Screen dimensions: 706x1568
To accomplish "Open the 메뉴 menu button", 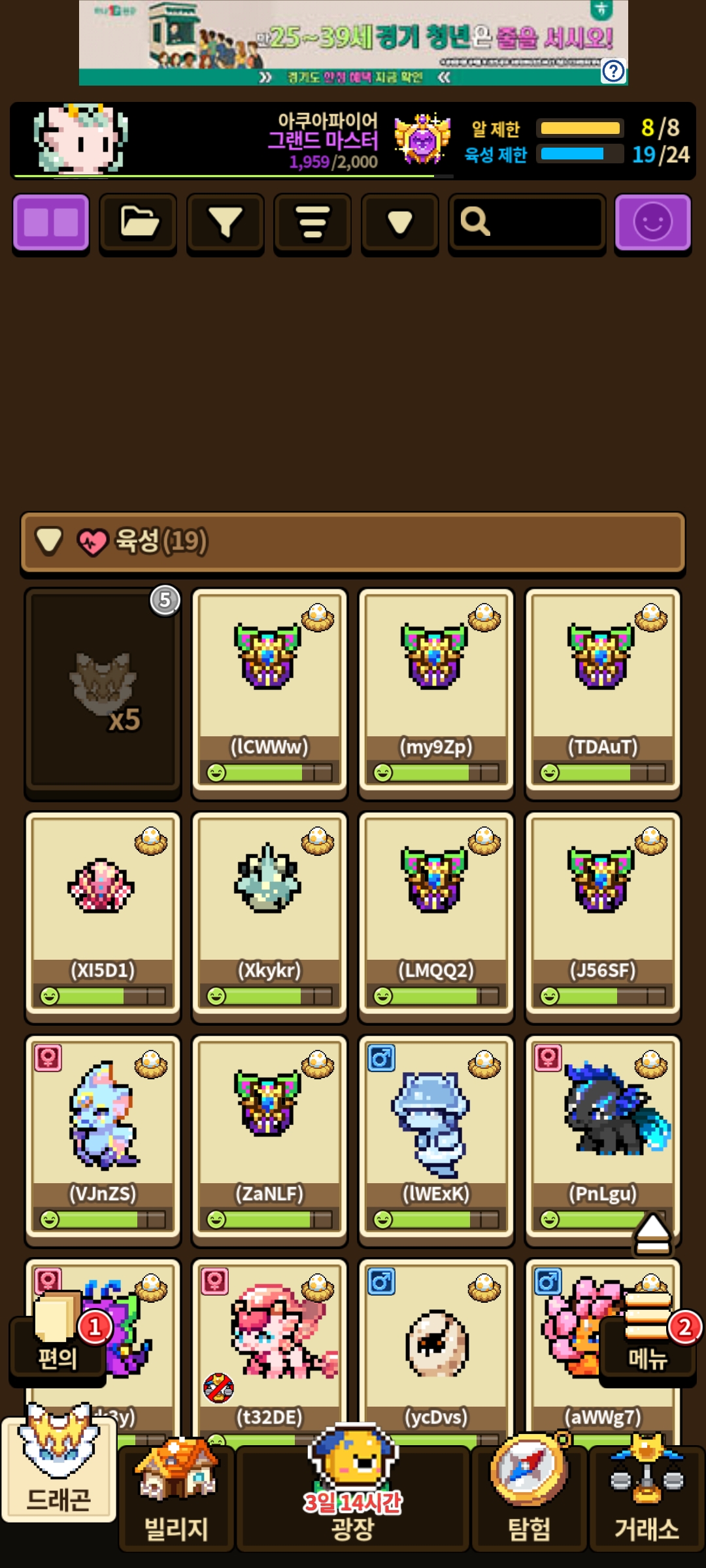I will 647,1339.
